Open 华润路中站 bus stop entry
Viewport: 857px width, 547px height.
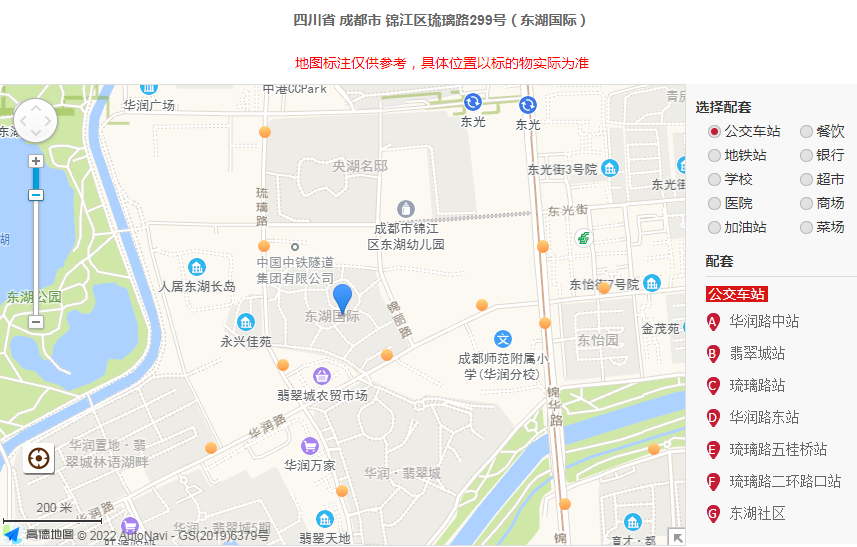coord(763,321)
